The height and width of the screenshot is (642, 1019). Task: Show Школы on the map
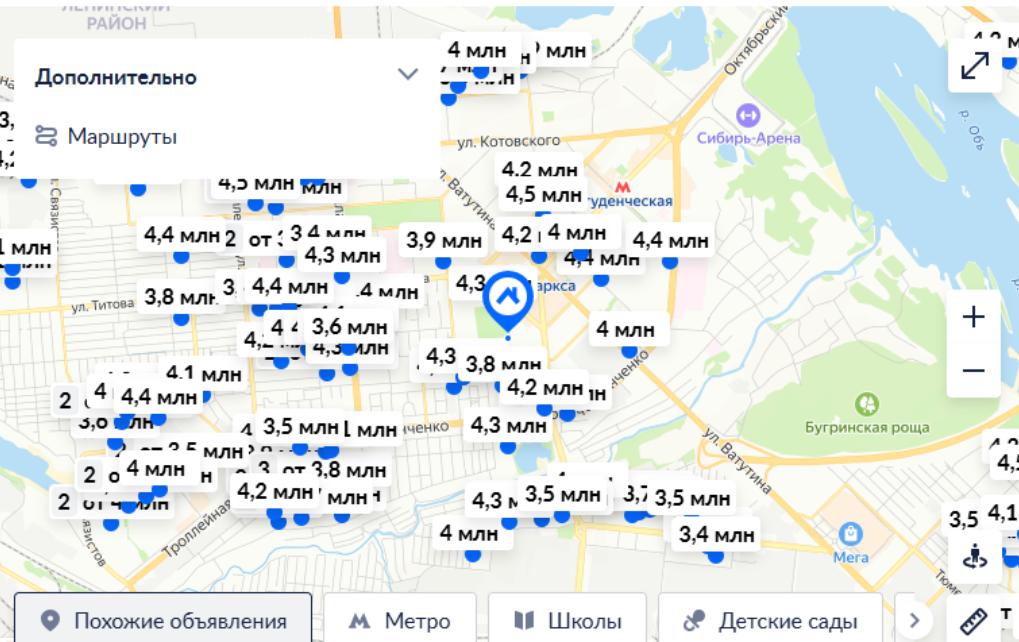coord(567,621)
